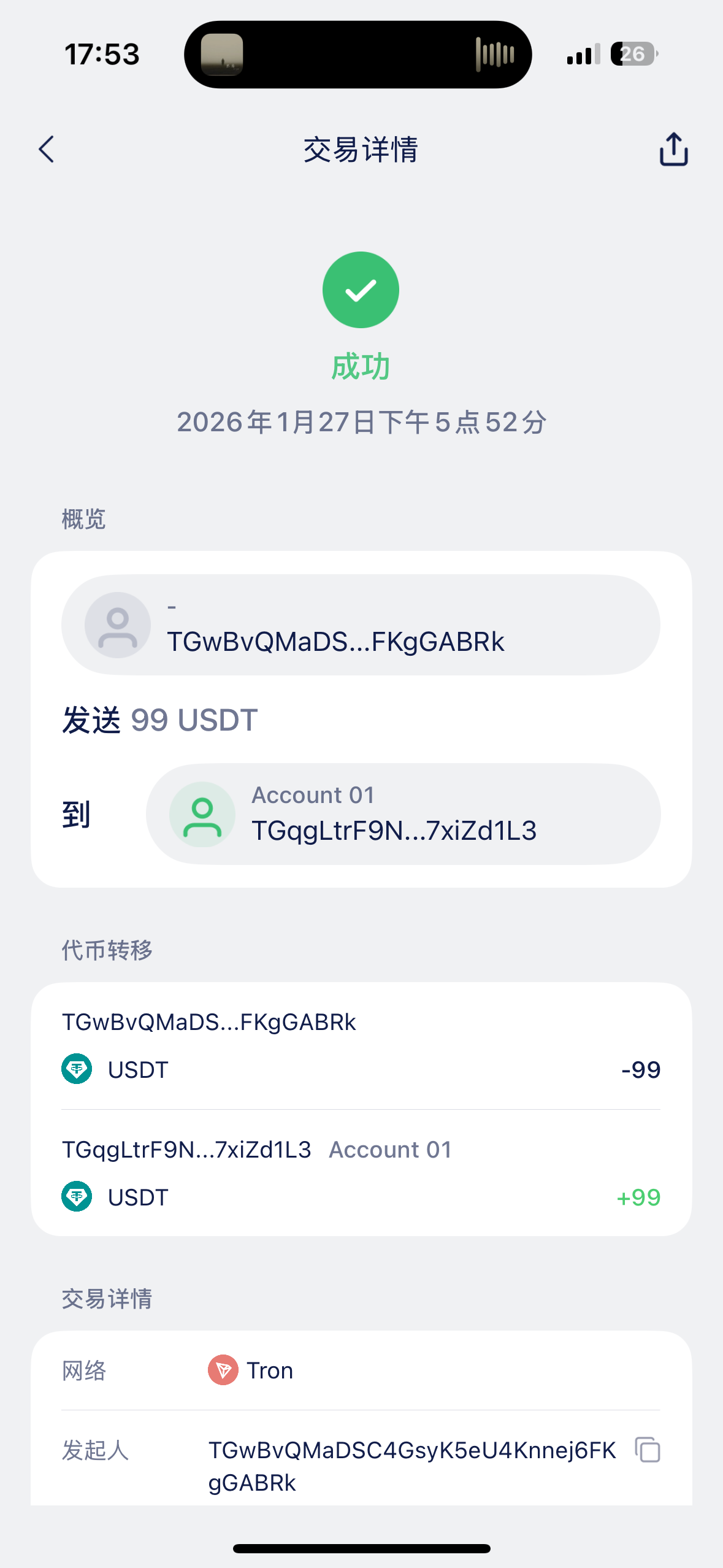Copy the initiator address
Screen dimensions: 723x1568
tap(647, 1450)
